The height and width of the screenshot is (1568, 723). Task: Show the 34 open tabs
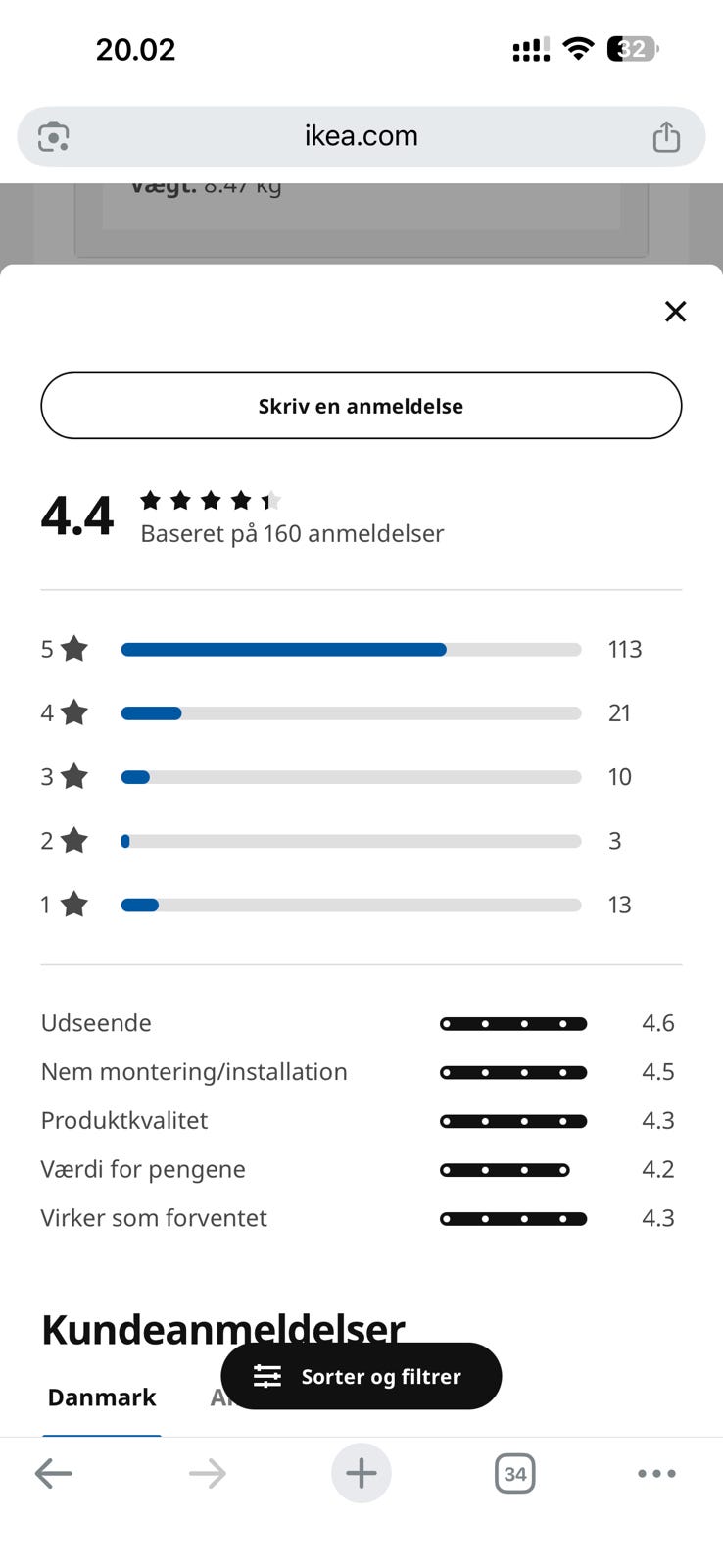pos(514,1473)
